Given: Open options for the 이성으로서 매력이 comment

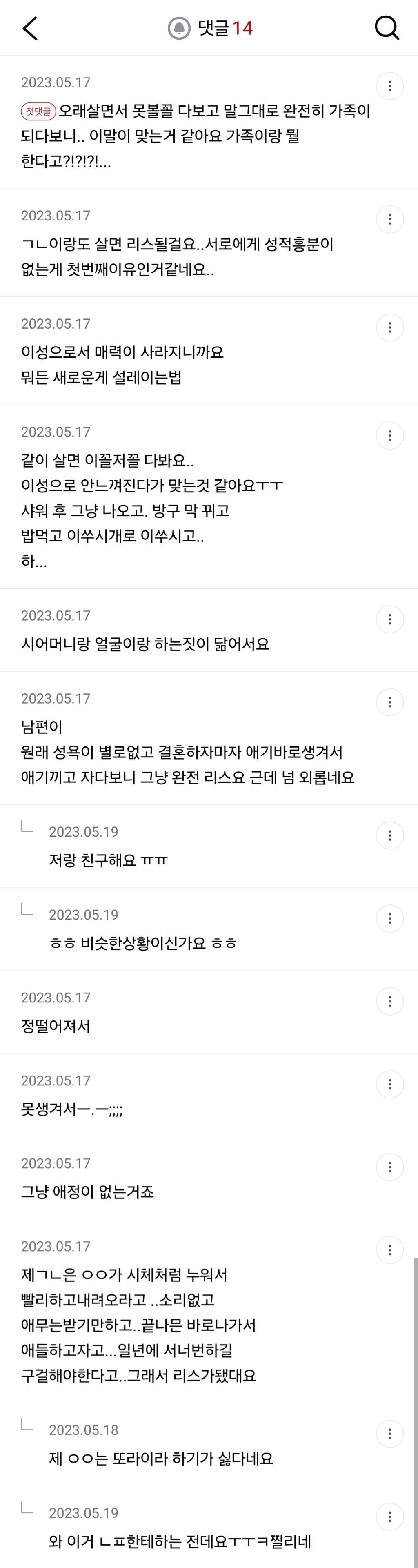Looking at the screenshot, I should pyautogui.click(x=390, y=328).
